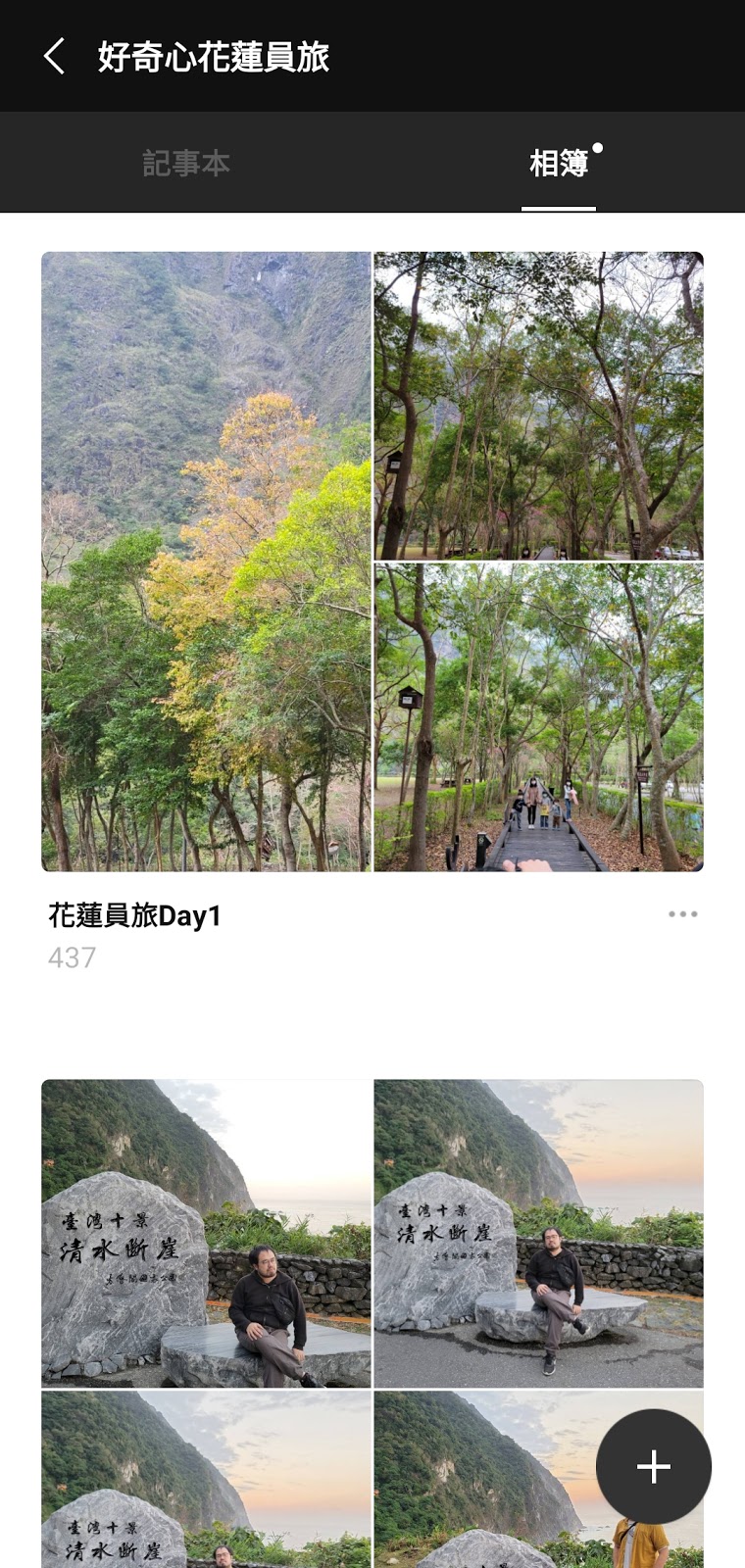Create a new album with plus button
Screen dimensions: 745x1568
(654, 1466)
